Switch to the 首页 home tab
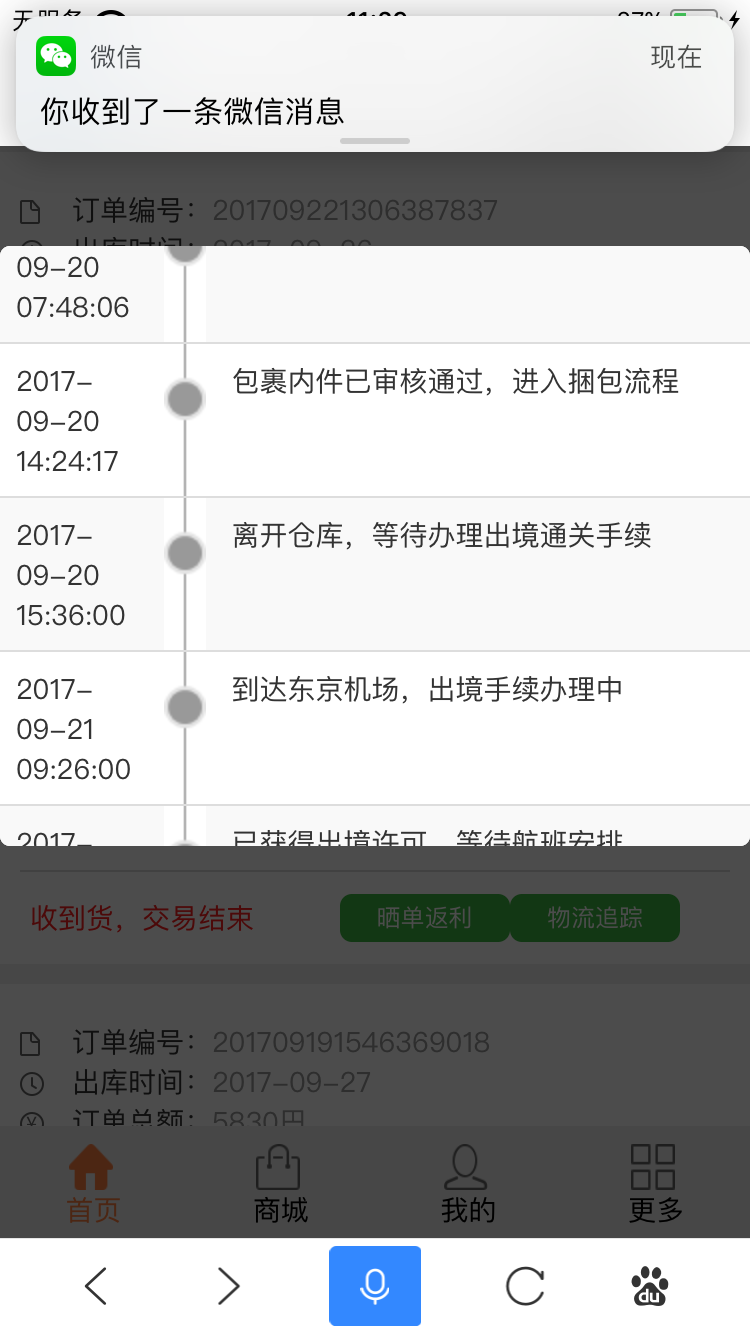The image size is (750, 1334). click(93, 1184)
